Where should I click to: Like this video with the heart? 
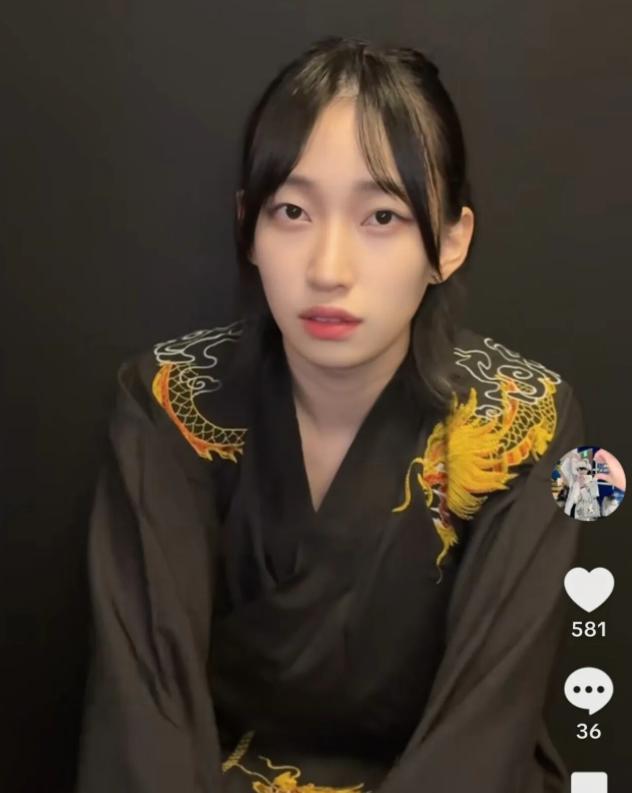click(x=589, y=588)
